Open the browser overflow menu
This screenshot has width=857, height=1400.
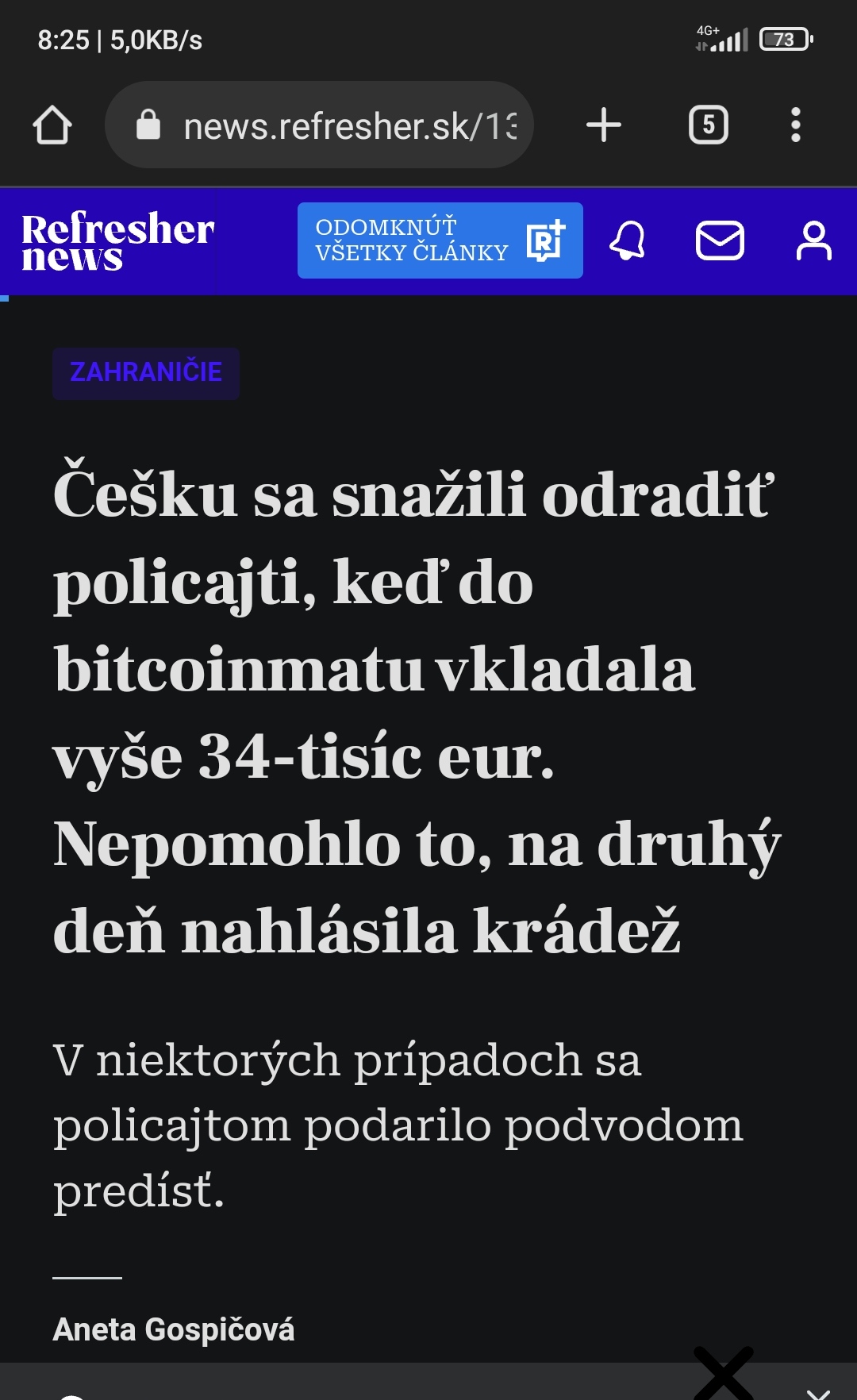(x=796, y=125)
